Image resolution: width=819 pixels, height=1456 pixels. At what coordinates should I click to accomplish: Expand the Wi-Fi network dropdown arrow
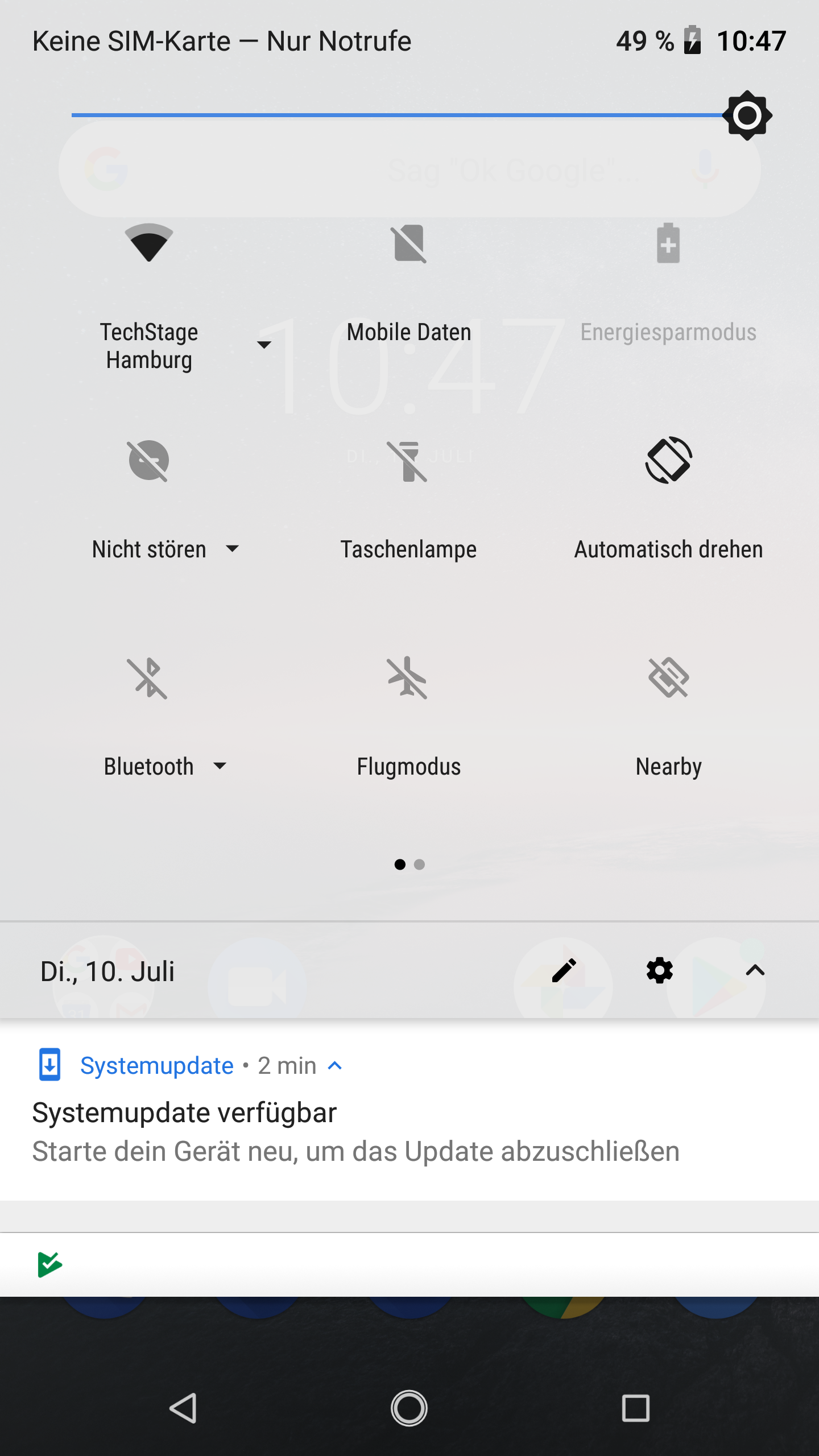click(263, 345)
